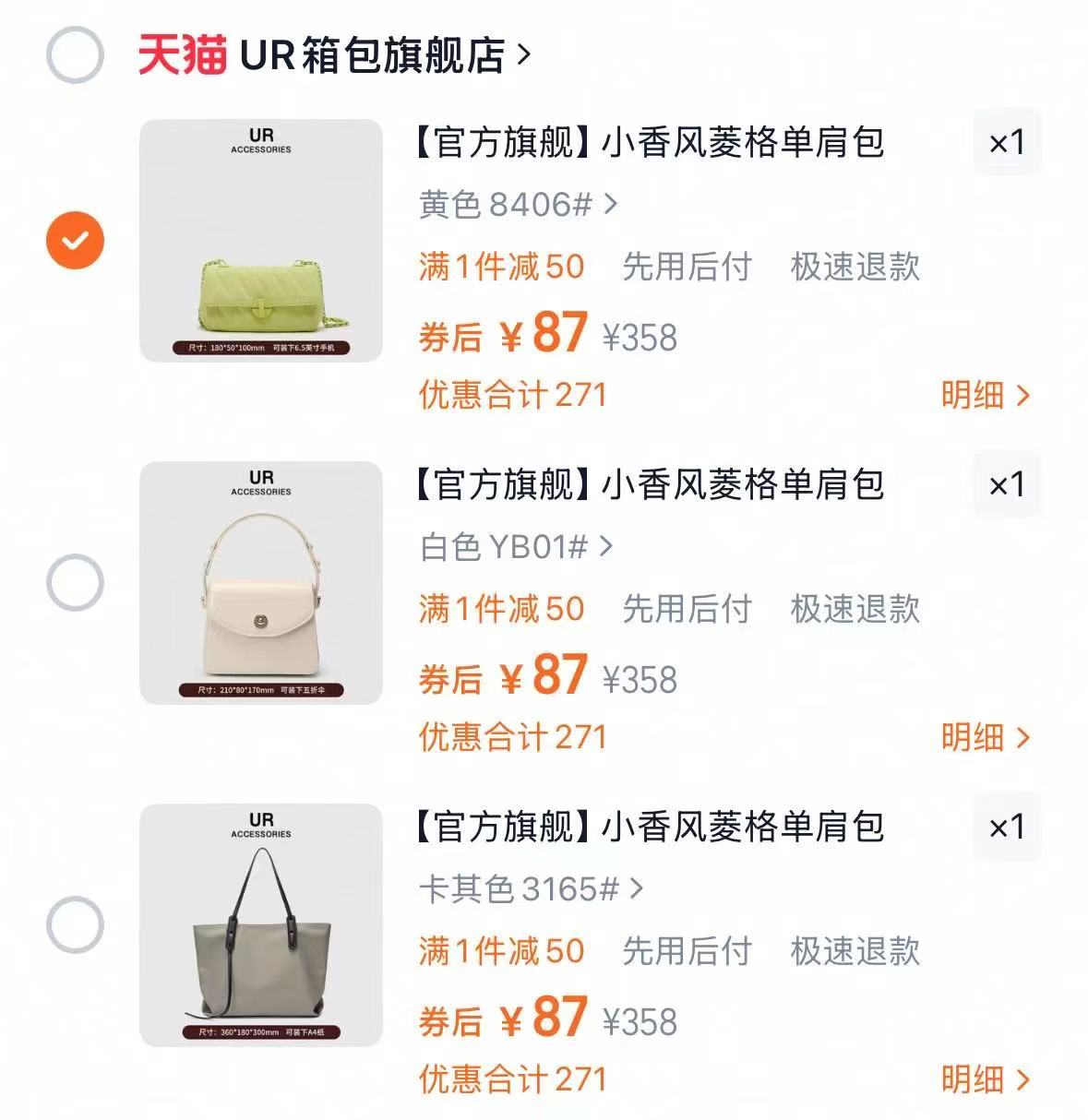Screen dimensions: 1088x1120
Task: Click 优惠合计 271 summary text
Action: (512, 395)
